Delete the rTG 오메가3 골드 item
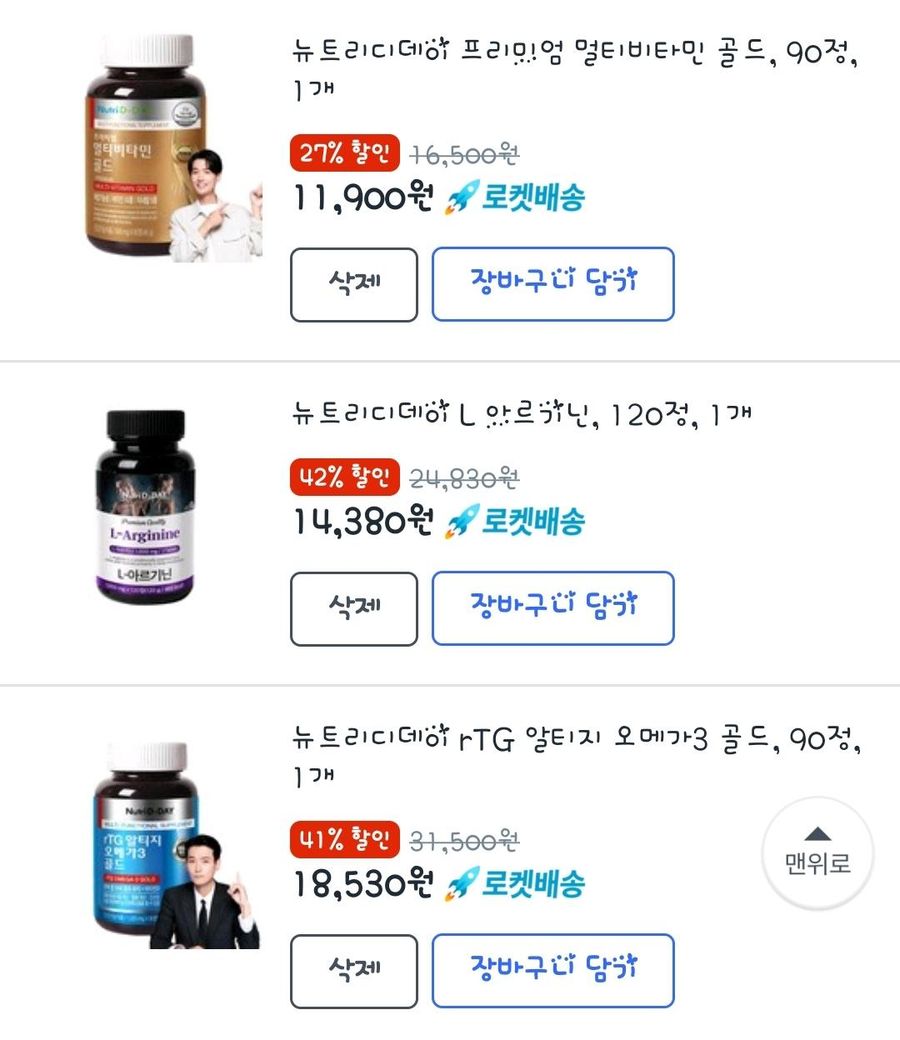The height and width of the screenshot is (1040, 900). pyautogui.click(x=354, y=970)
